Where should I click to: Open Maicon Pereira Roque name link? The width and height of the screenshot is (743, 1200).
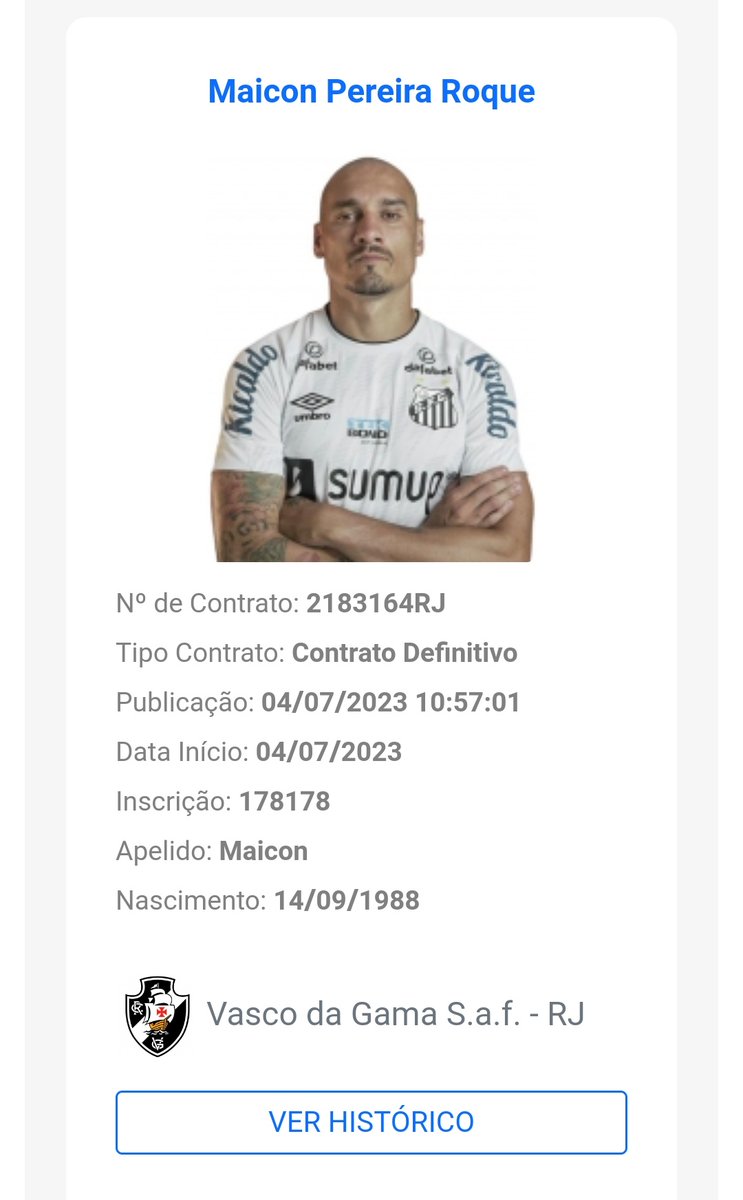(371, 91)
